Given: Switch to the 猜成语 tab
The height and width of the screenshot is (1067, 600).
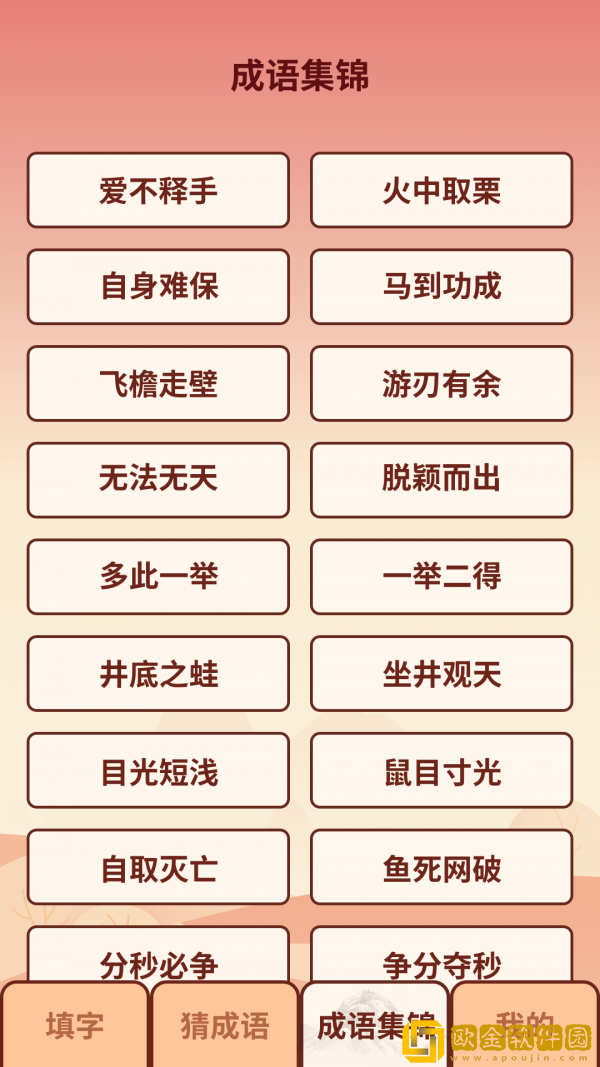Looking at the screenshot, I should tap(225, 1025).
